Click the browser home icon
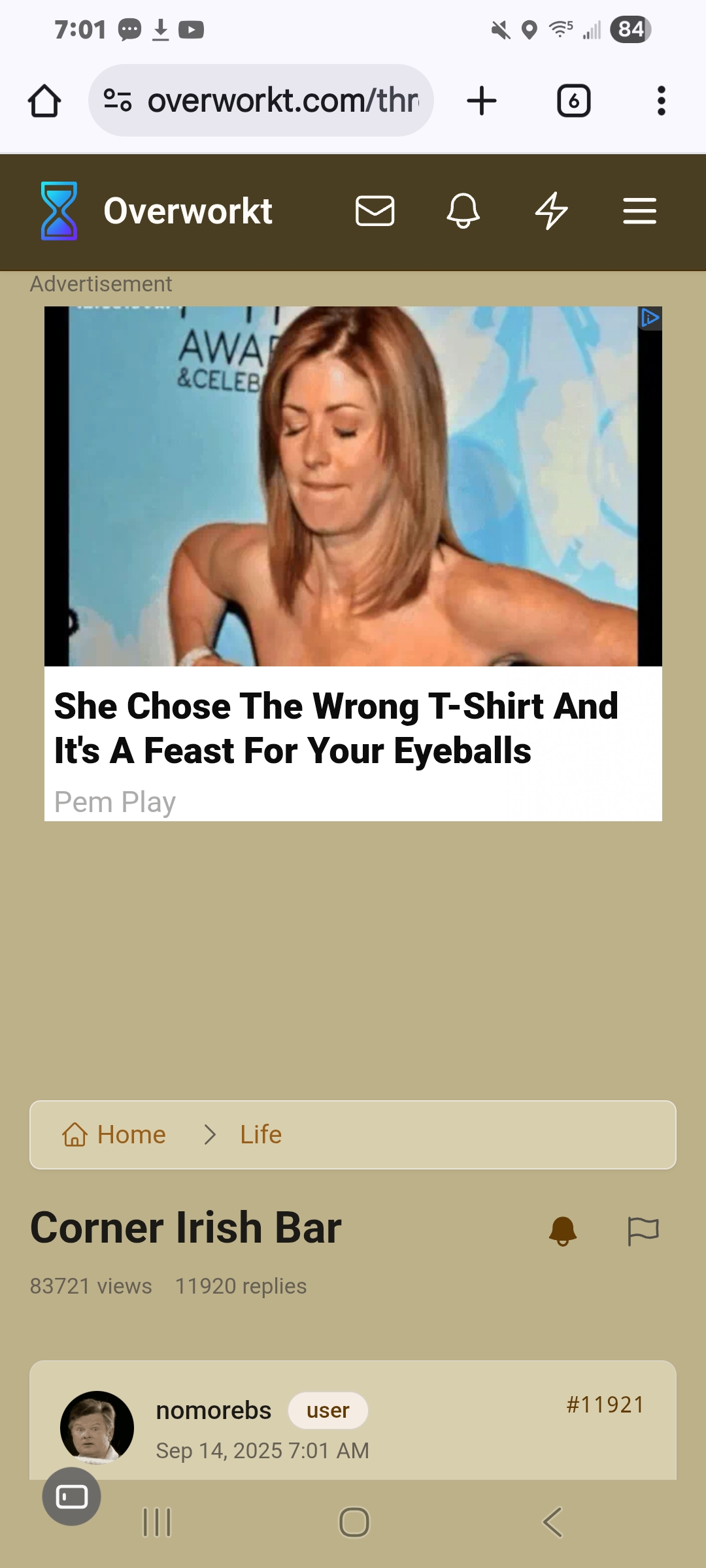The image size is (706, 1568). point(44,100)
